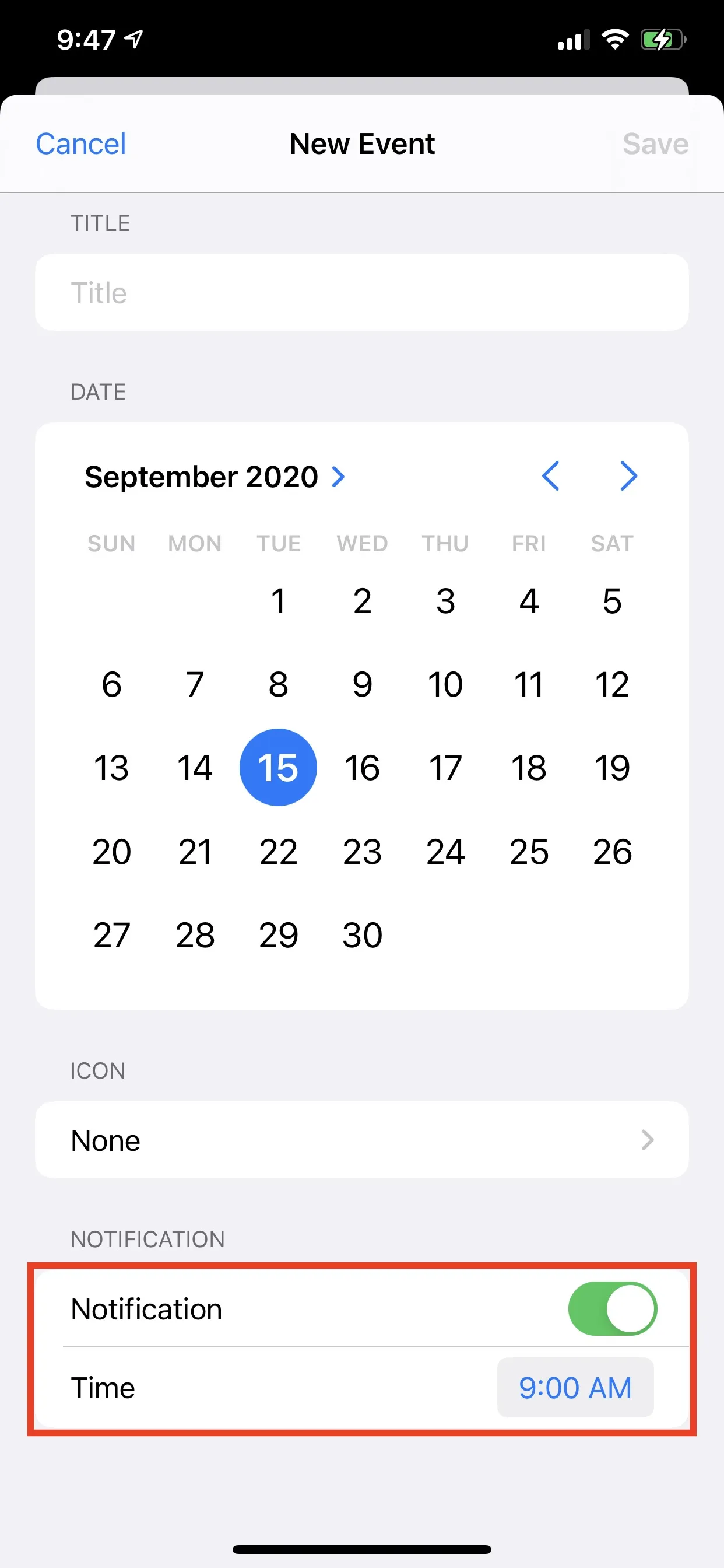Pick September 30 on the calendar
This screenshot has height=1568, width=724.
(362, 935)
